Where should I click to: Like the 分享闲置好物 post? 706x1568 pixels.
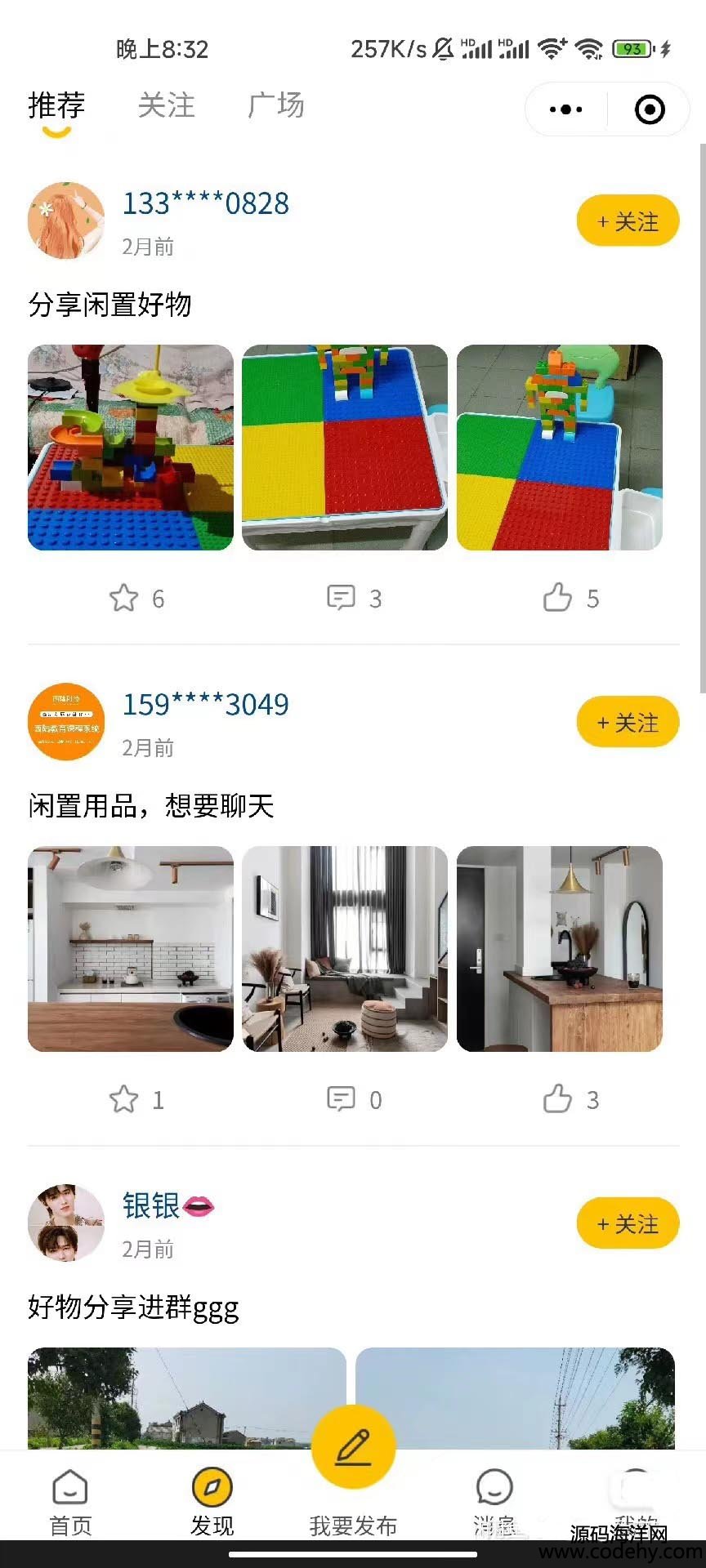pos(558,598)
